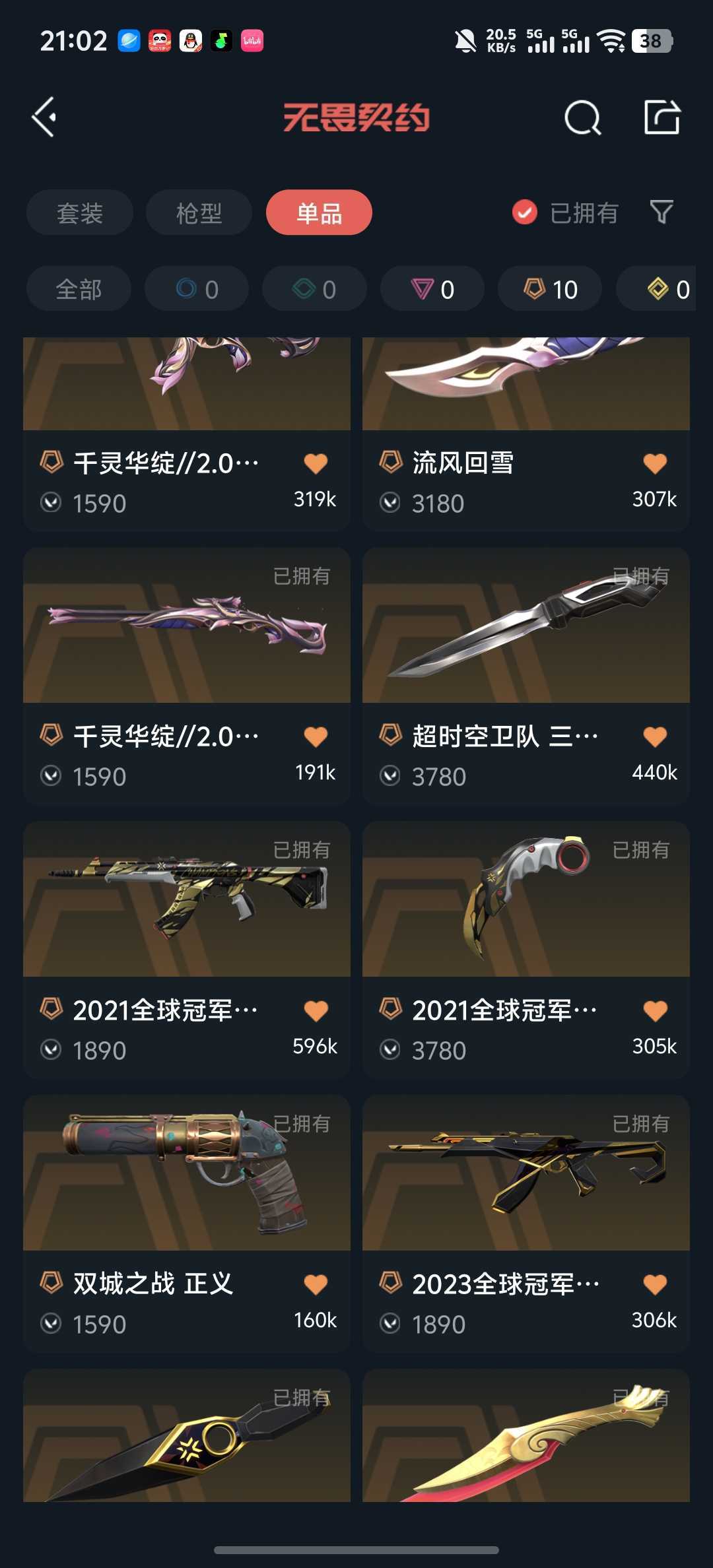Like the 双城之战 正义 skin
This screenshot has width=713, height=1568.
point(316,1284)
